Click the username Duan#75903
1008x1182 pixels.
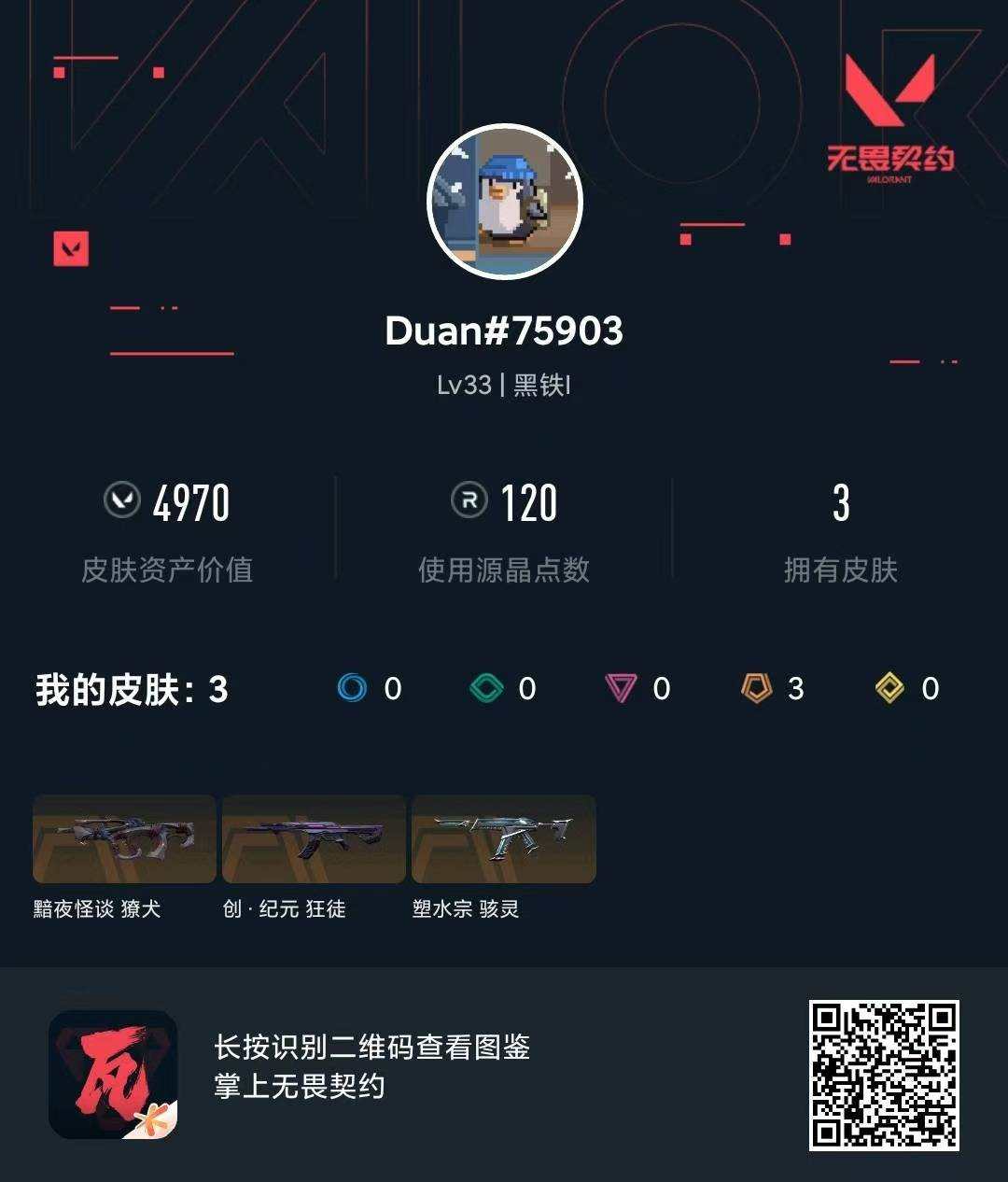click(x=504, y=331)
